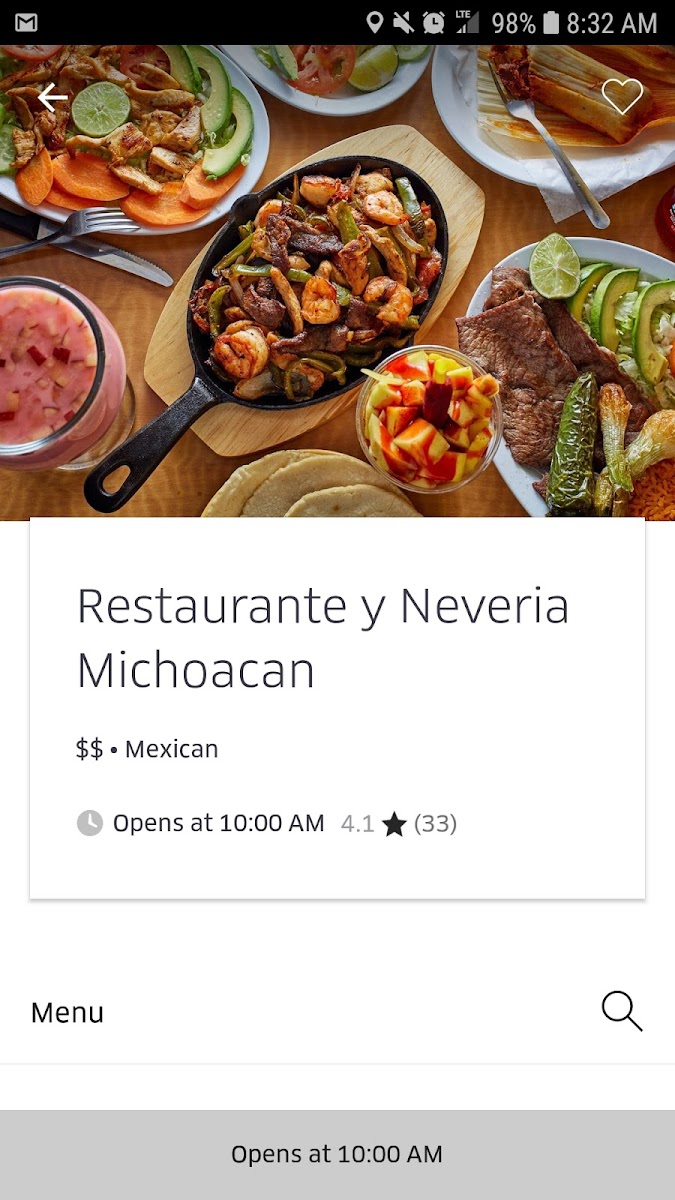The height and width of the screenshot is (1200, 675).
Task: Search the menu with the magnifier icon
Action: 621,1011
